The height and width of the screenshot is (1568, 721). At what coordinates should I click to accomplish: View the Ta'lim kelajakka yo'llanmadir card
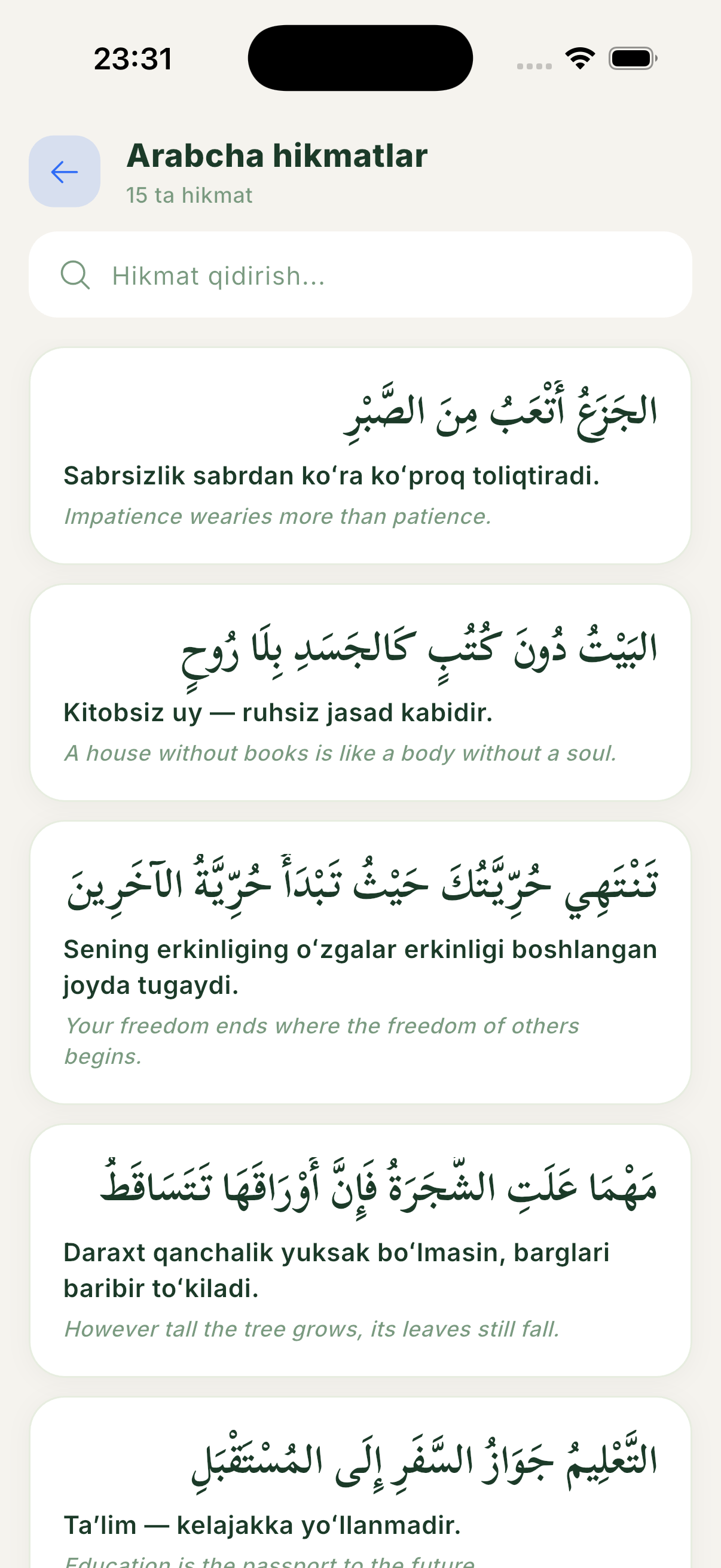click(x=360, y=1483)
